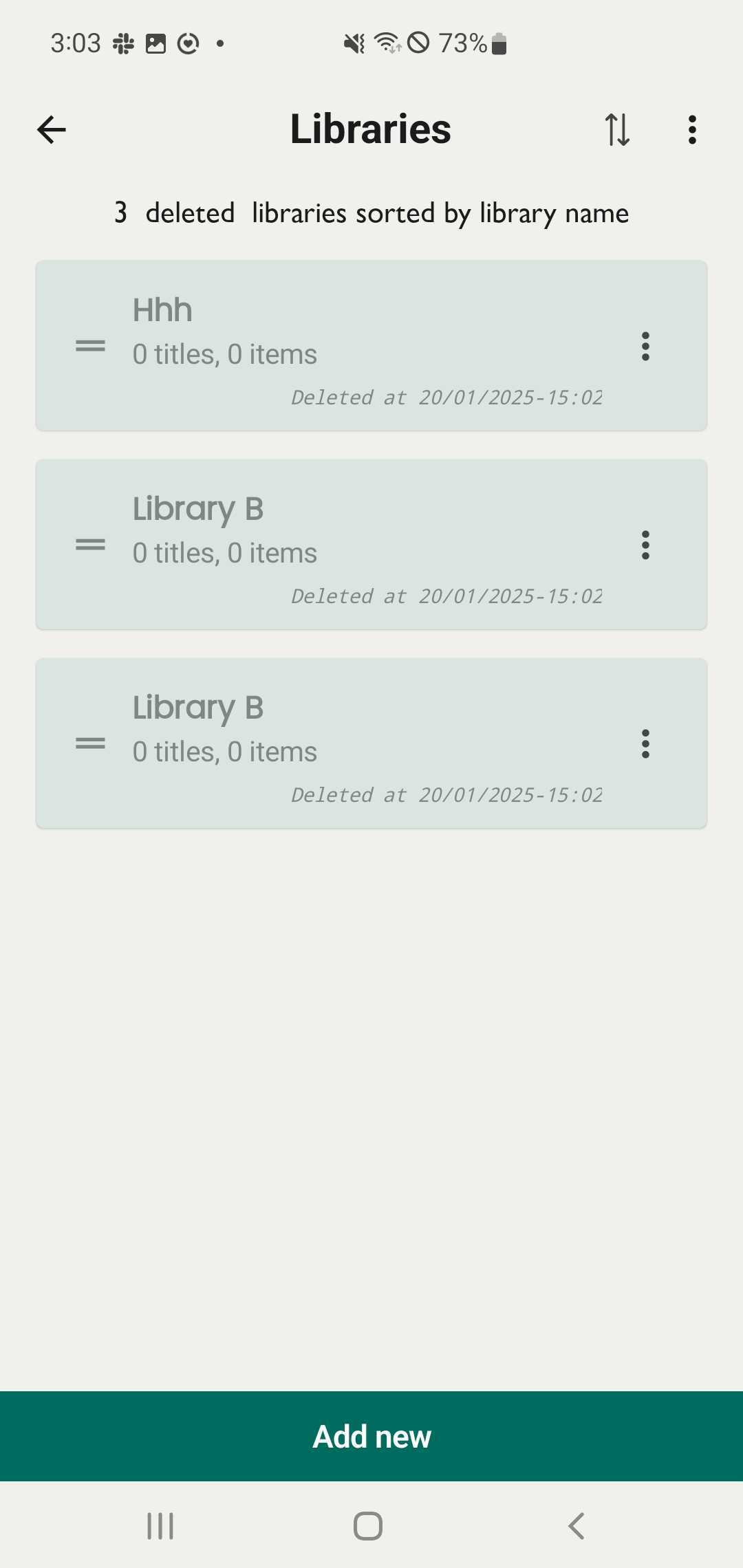Open the overflow menu in the app bar
Screen dimensions: 743x1568
point(692,129)
